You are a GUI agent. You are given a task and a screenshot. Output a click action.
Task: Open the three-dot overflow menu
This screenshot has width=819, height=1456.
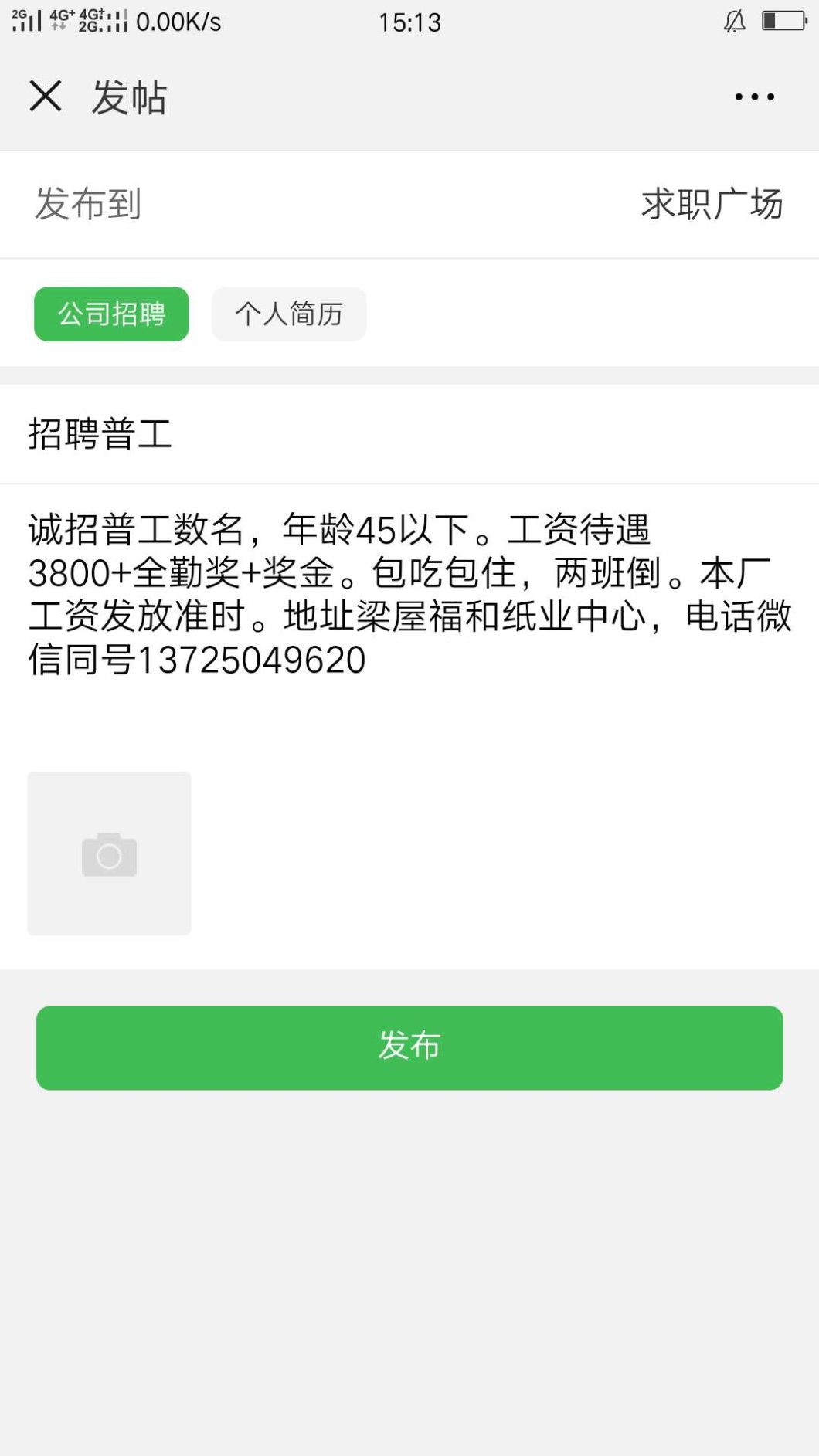click(x=754, y=97)
